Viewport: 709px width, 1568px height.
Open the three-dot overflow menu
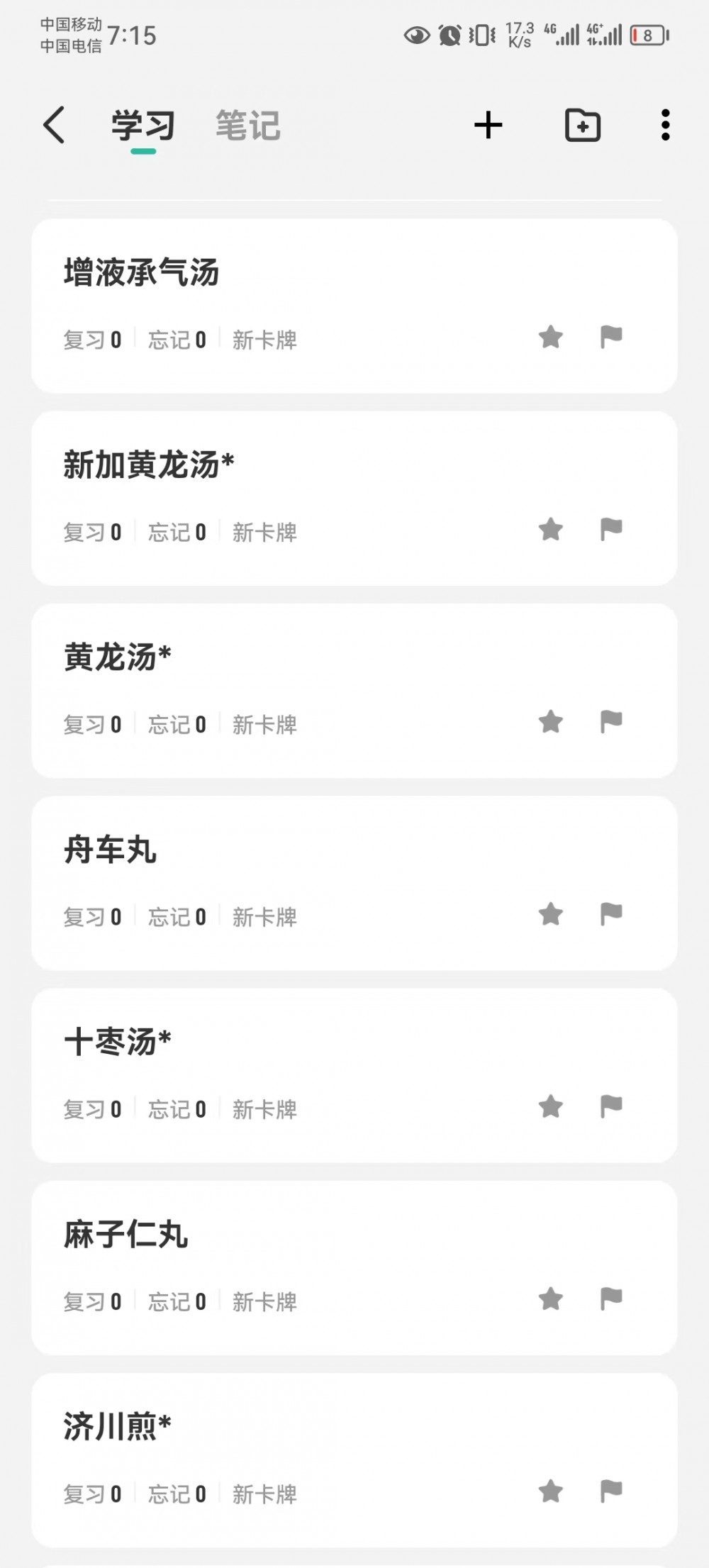click(x=665, y=125)
